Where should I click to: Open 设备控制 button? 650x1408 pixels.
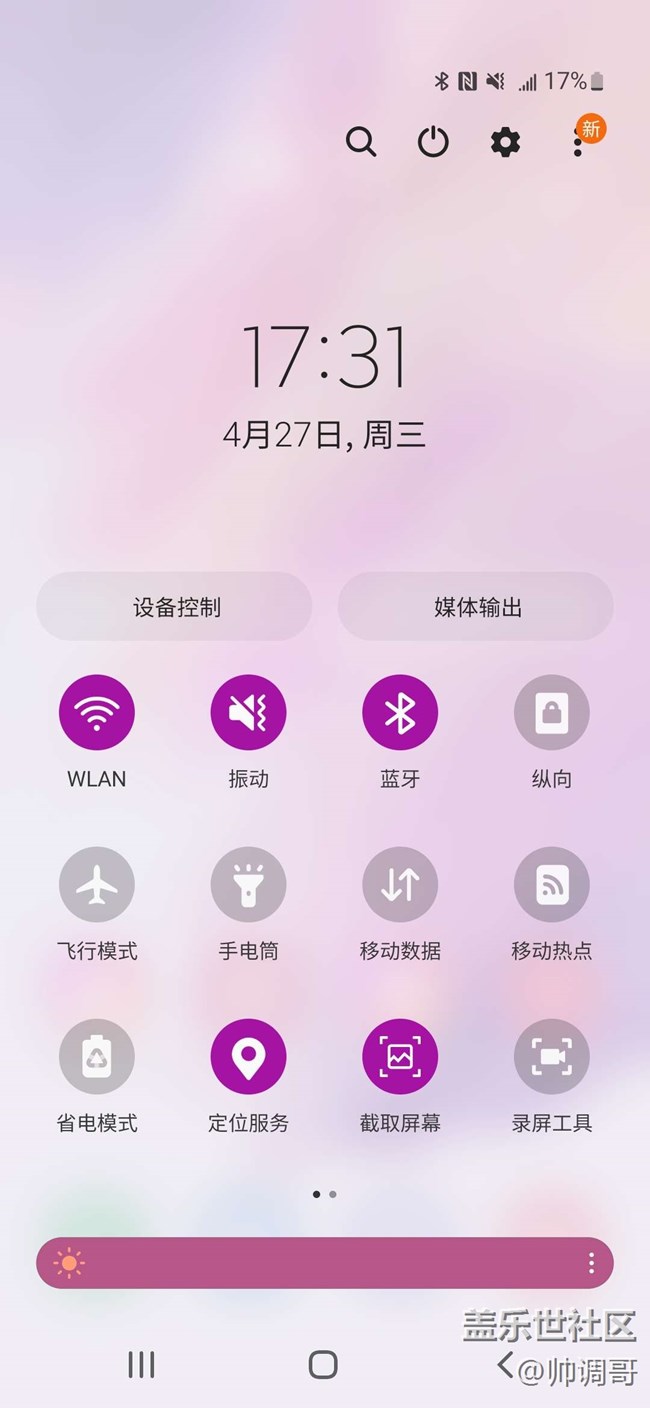click(x=174, y=606)
